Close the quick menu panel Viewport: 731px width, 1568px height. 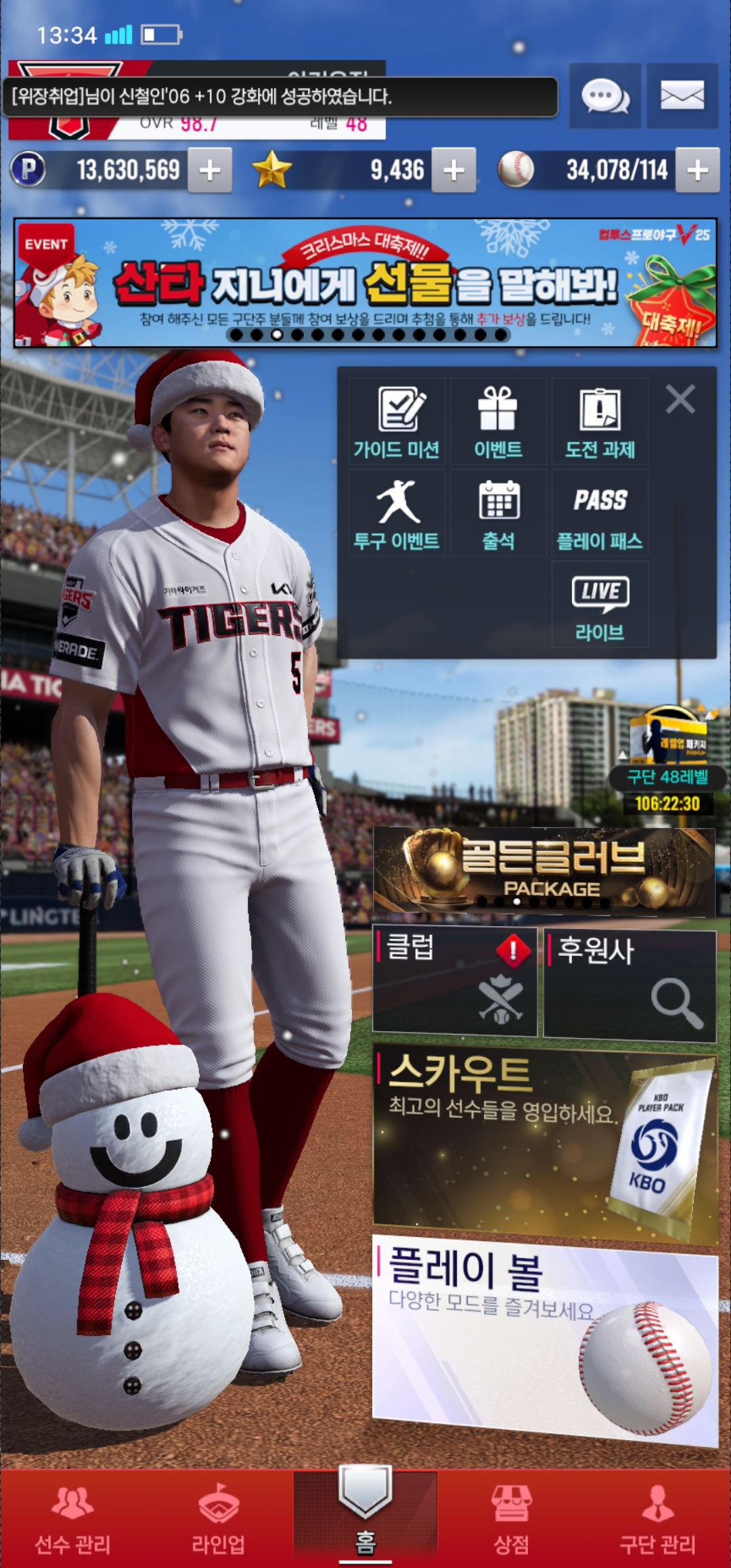pyautogui.click(x=680, y=399)
